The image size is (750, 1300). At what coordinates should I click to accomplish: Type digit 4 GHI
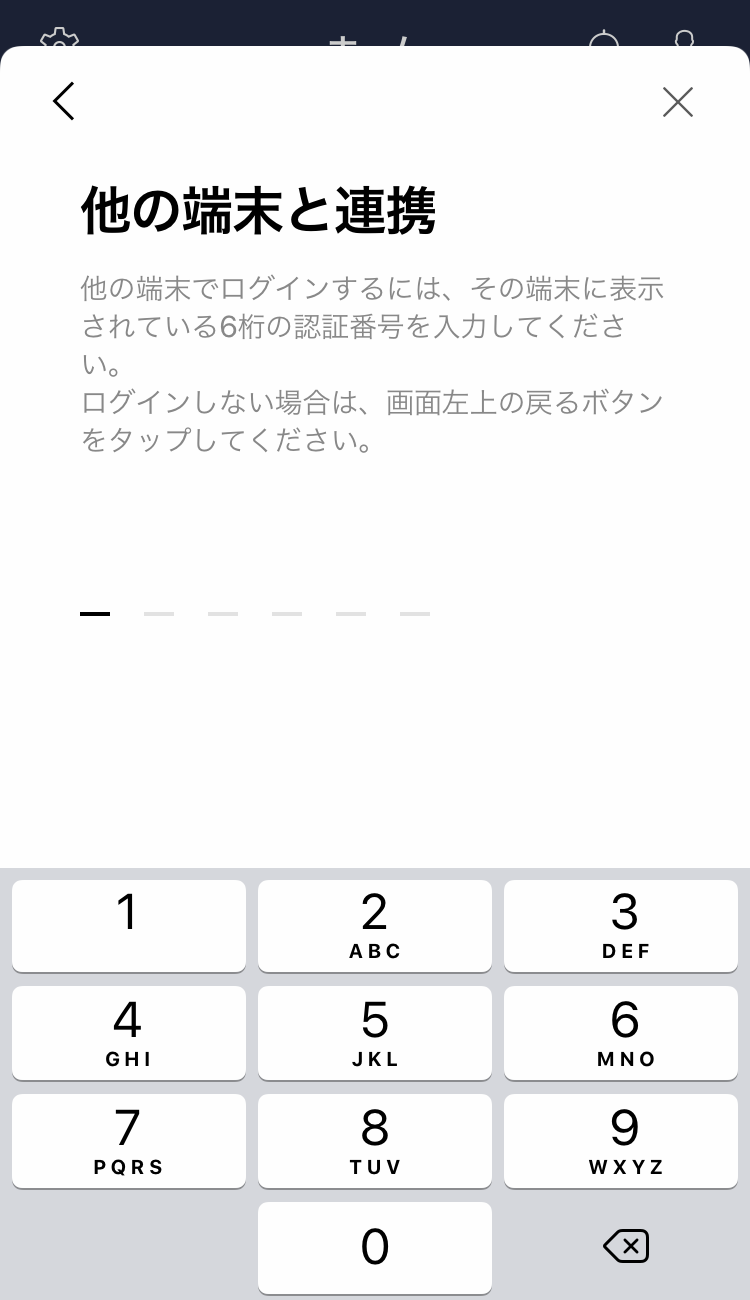pyautogui.click(x=128, y=1032)
